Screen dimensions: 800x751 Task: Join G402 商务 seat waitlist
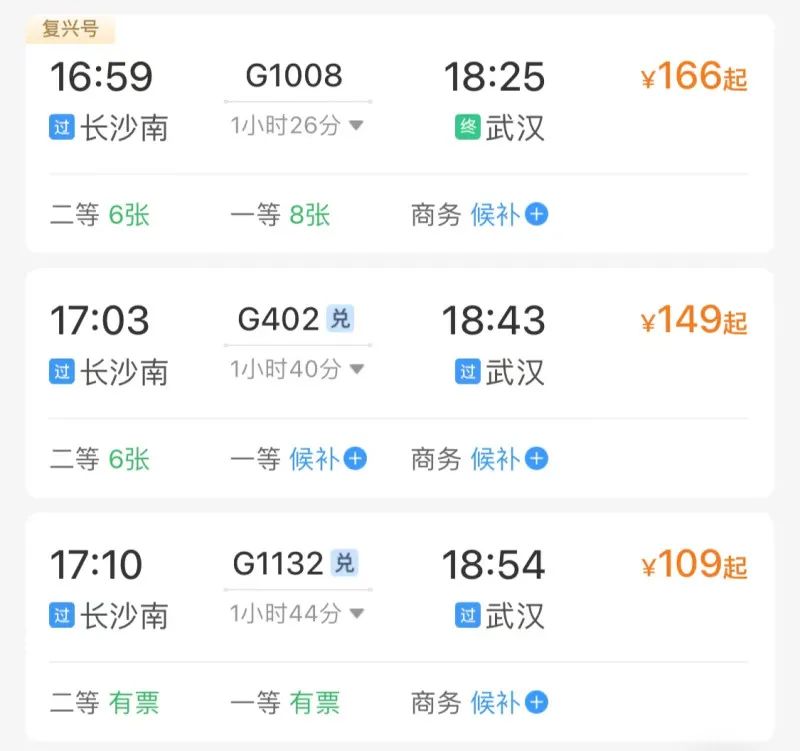[x=509, y=459]
